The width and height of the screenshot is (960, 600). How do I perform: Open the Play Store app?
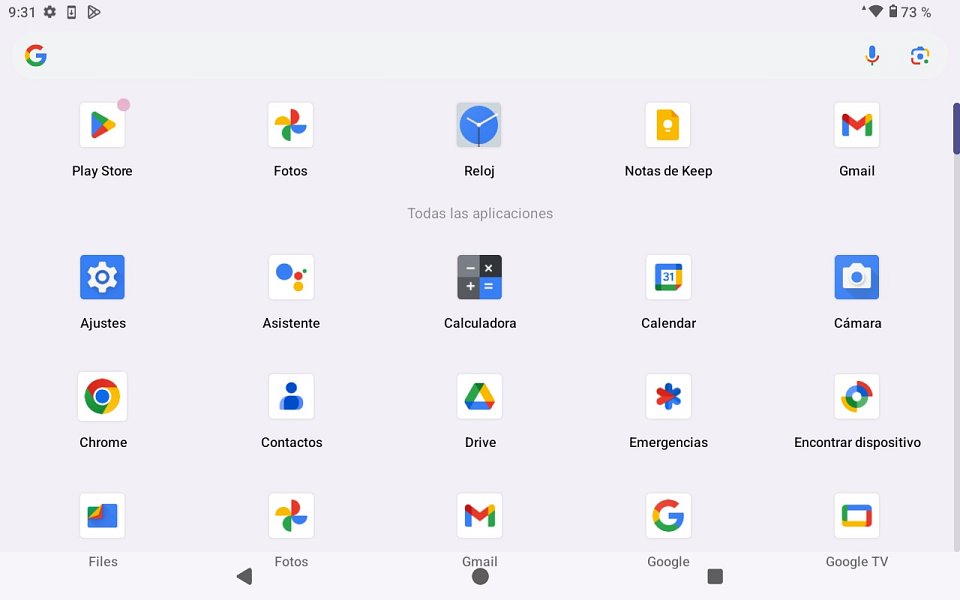(x=102, y=126)
